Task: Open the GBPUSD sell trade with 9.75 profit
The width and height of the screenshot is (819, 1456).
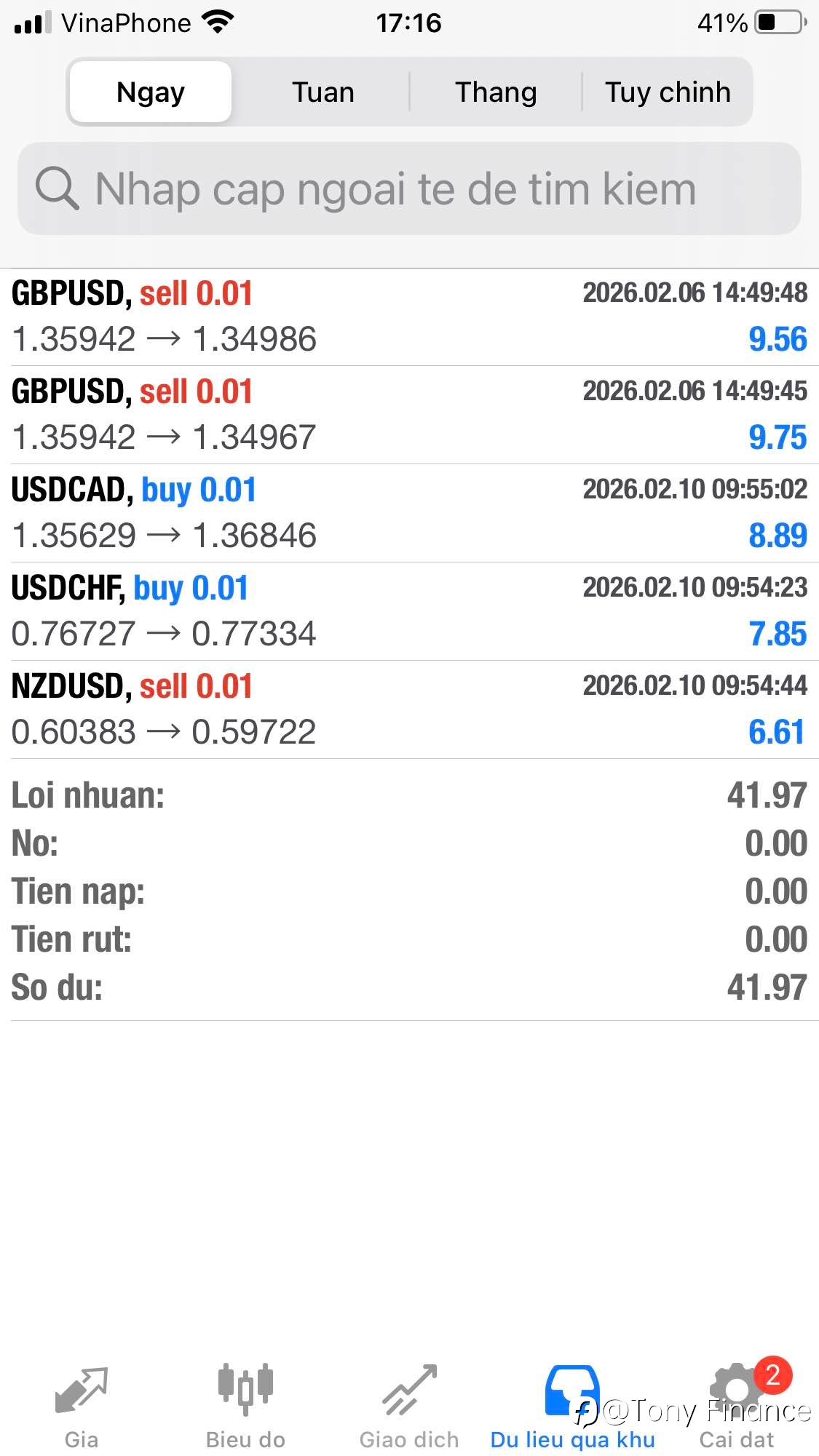Action: coord(409,415)
